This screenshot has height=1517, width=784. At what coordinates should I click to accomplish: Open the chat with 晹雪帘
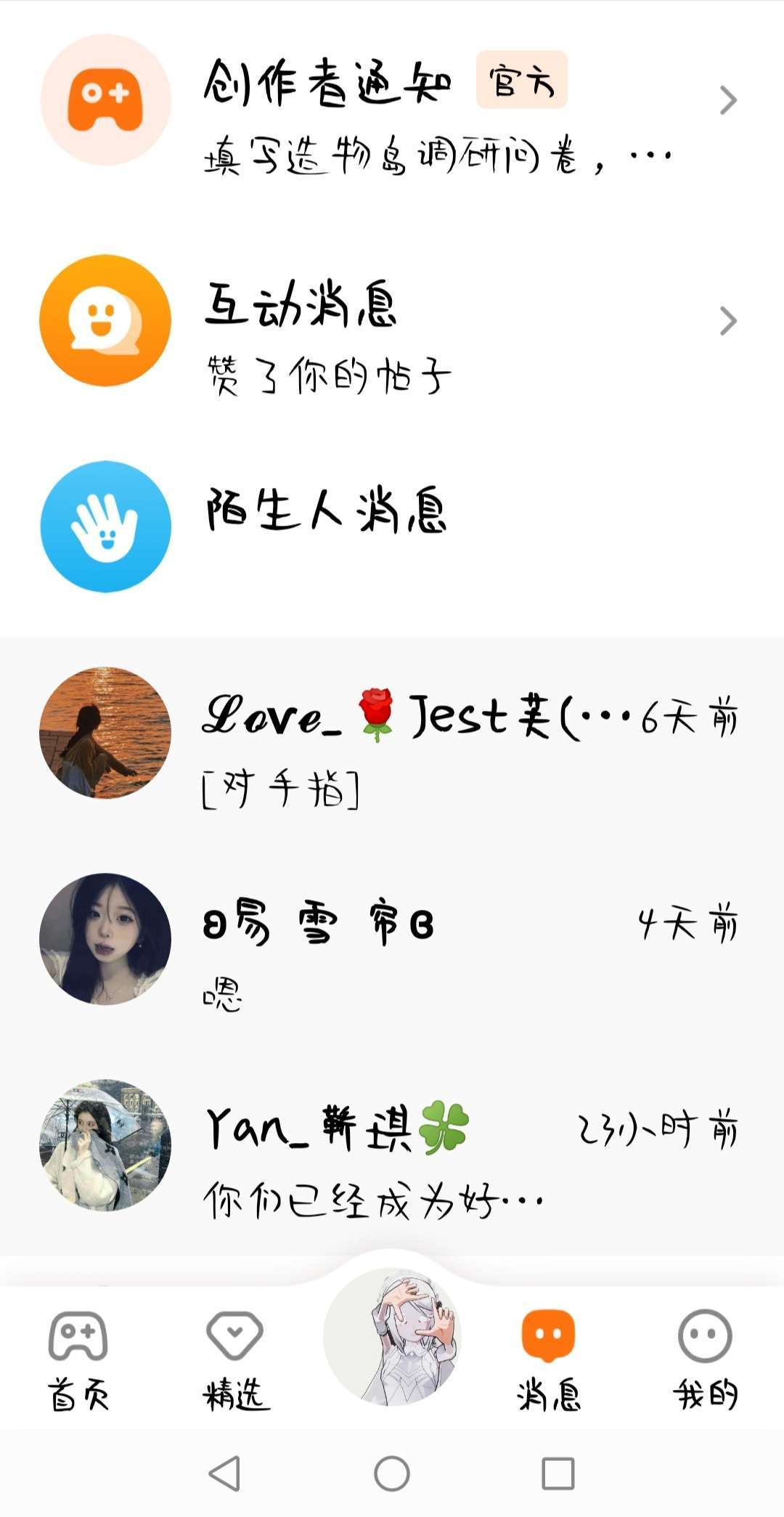pos(392,940)
